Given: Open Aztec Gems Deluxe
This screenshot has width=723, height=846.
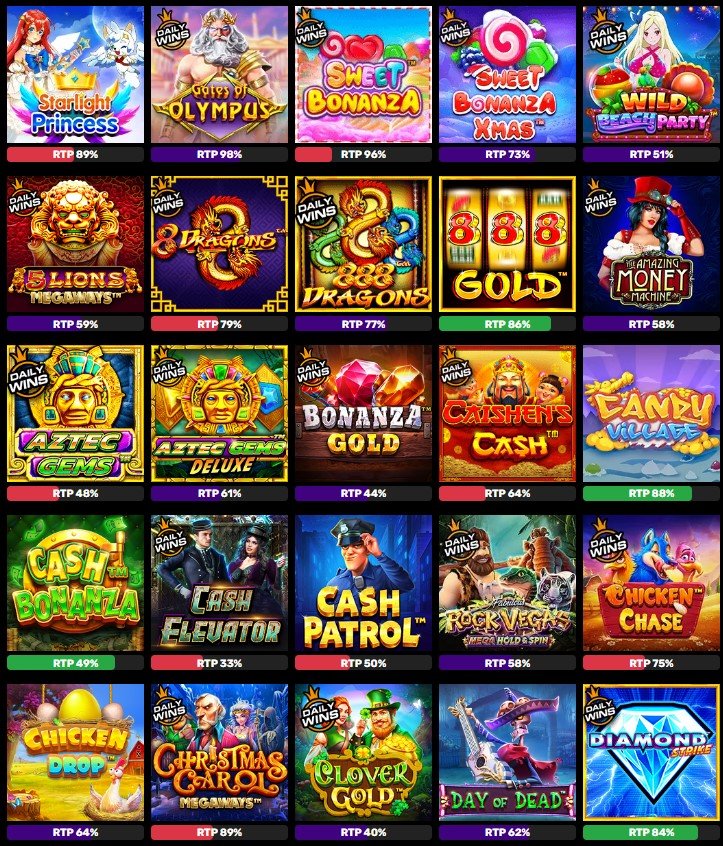Looking at the screenshot, I should tap(219, 413).
